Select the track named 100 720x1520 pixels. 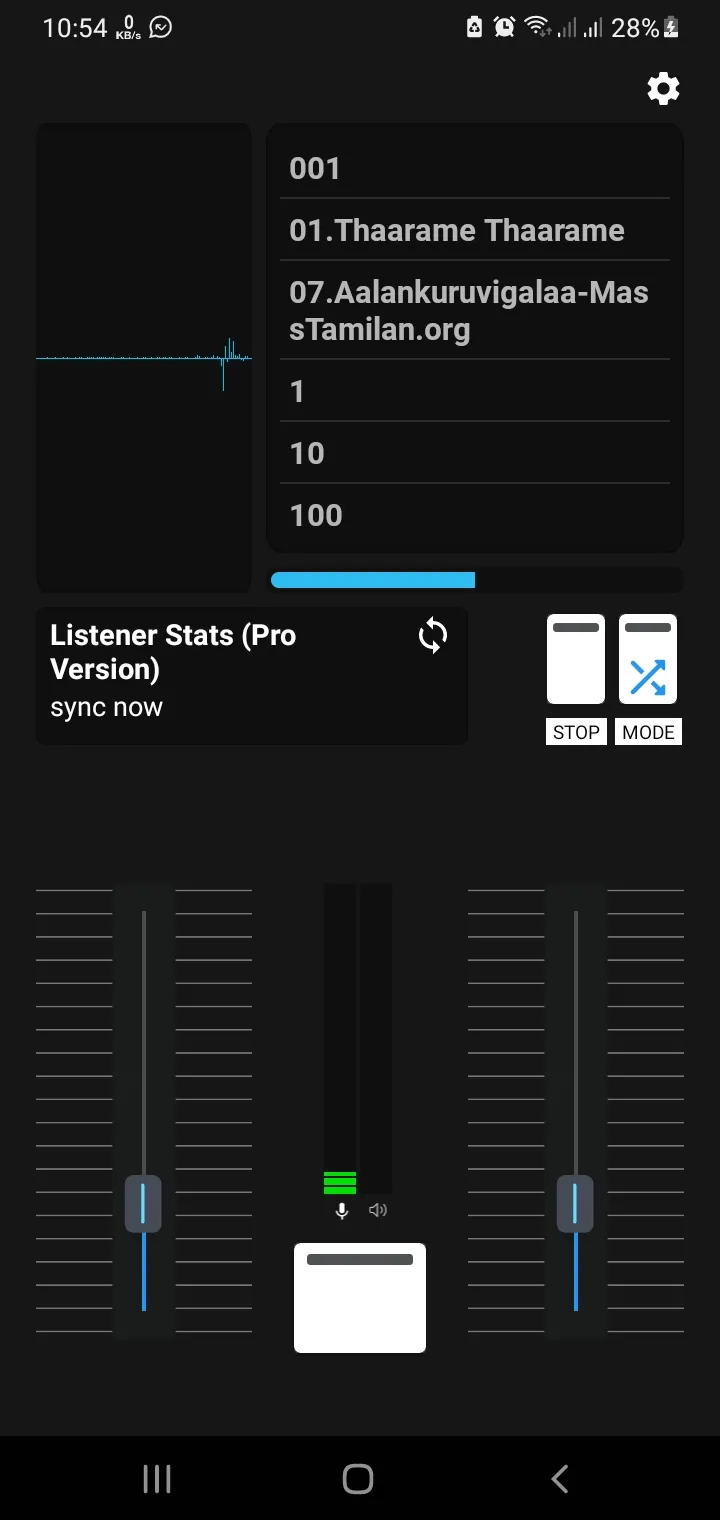pos(475,515)
